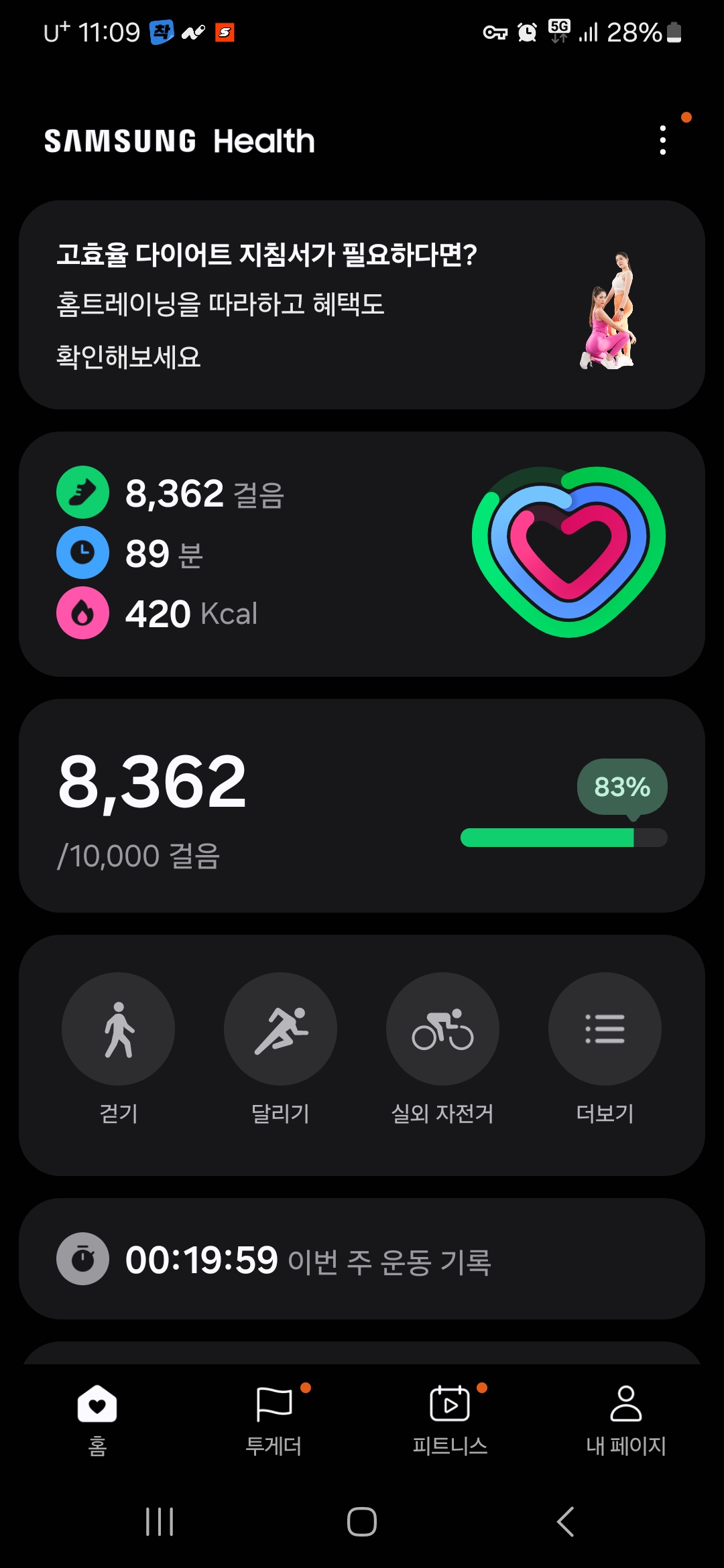Open the 8,362 steps goal card
This screenshot has width=724, height=1568.
coord(362,805)
